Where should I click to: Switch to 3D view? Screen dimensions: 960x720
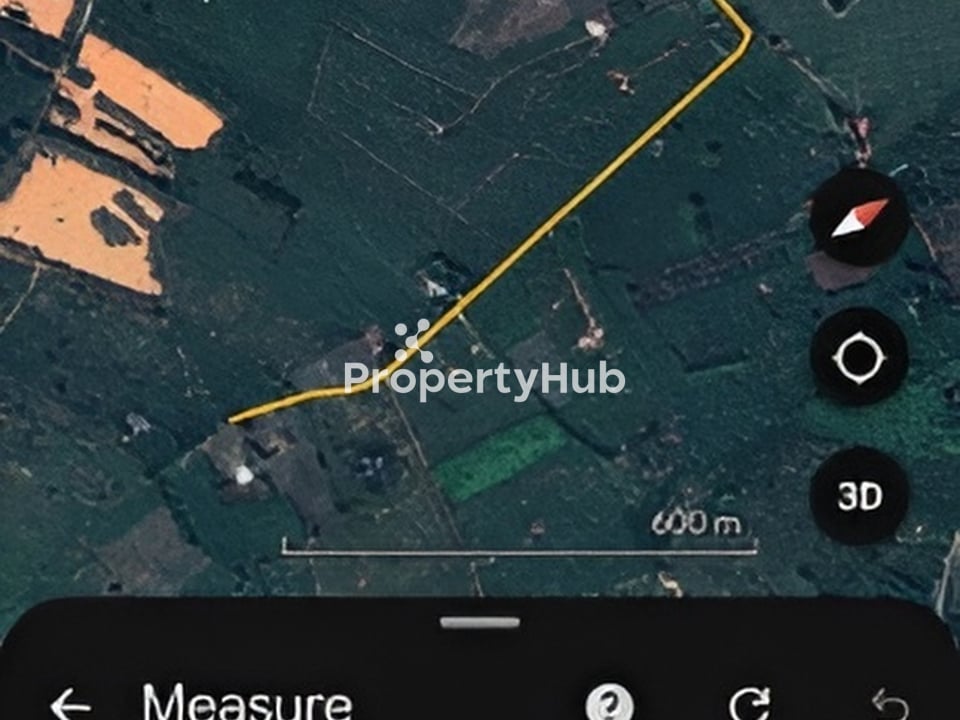pyautogui.click(x=859, y=496)
